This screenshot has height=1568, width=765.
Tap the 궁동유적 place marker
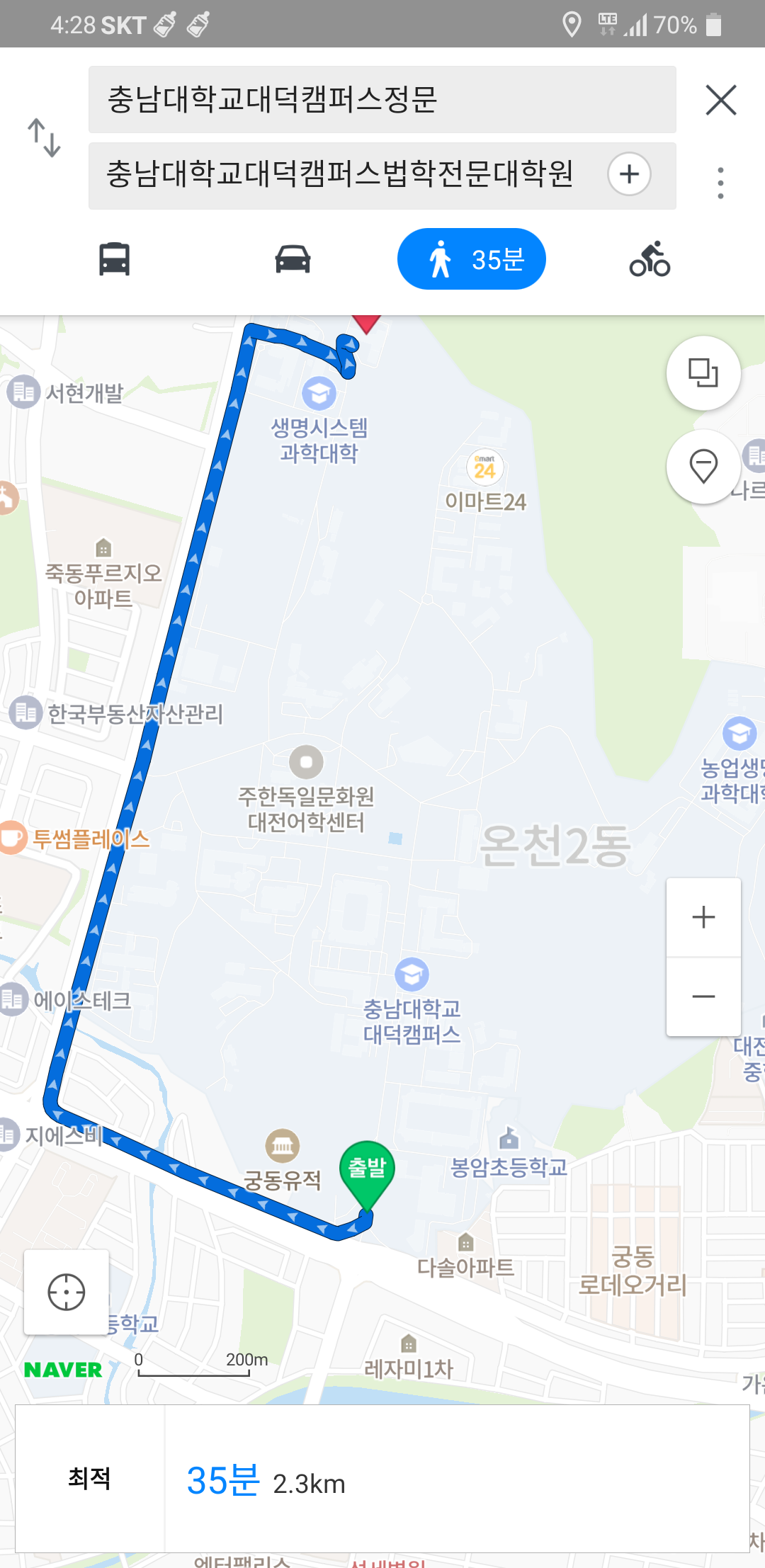pos(282,1146)
